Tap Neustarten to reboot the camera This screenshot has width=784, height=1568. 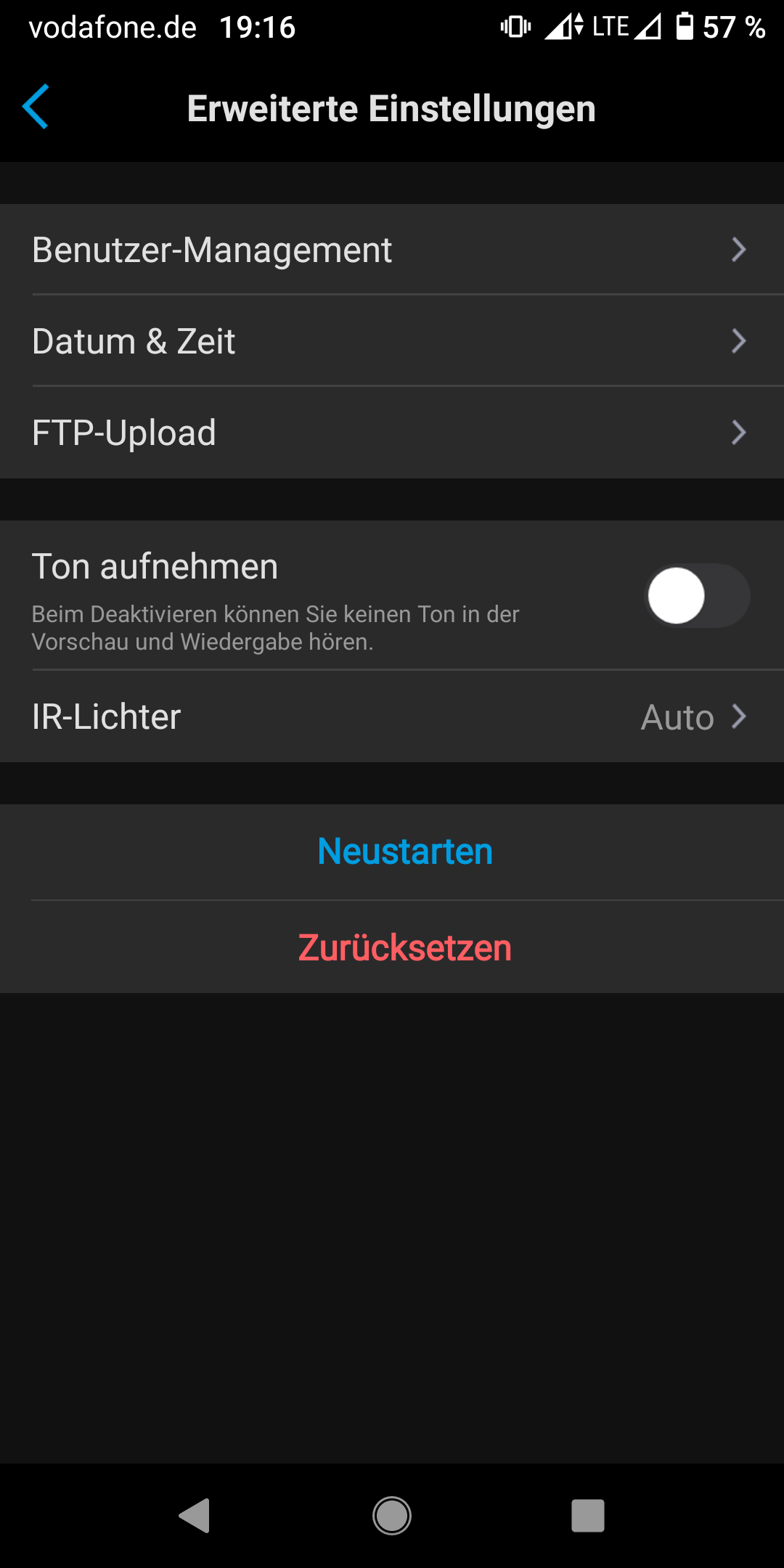tap(405, 852)
